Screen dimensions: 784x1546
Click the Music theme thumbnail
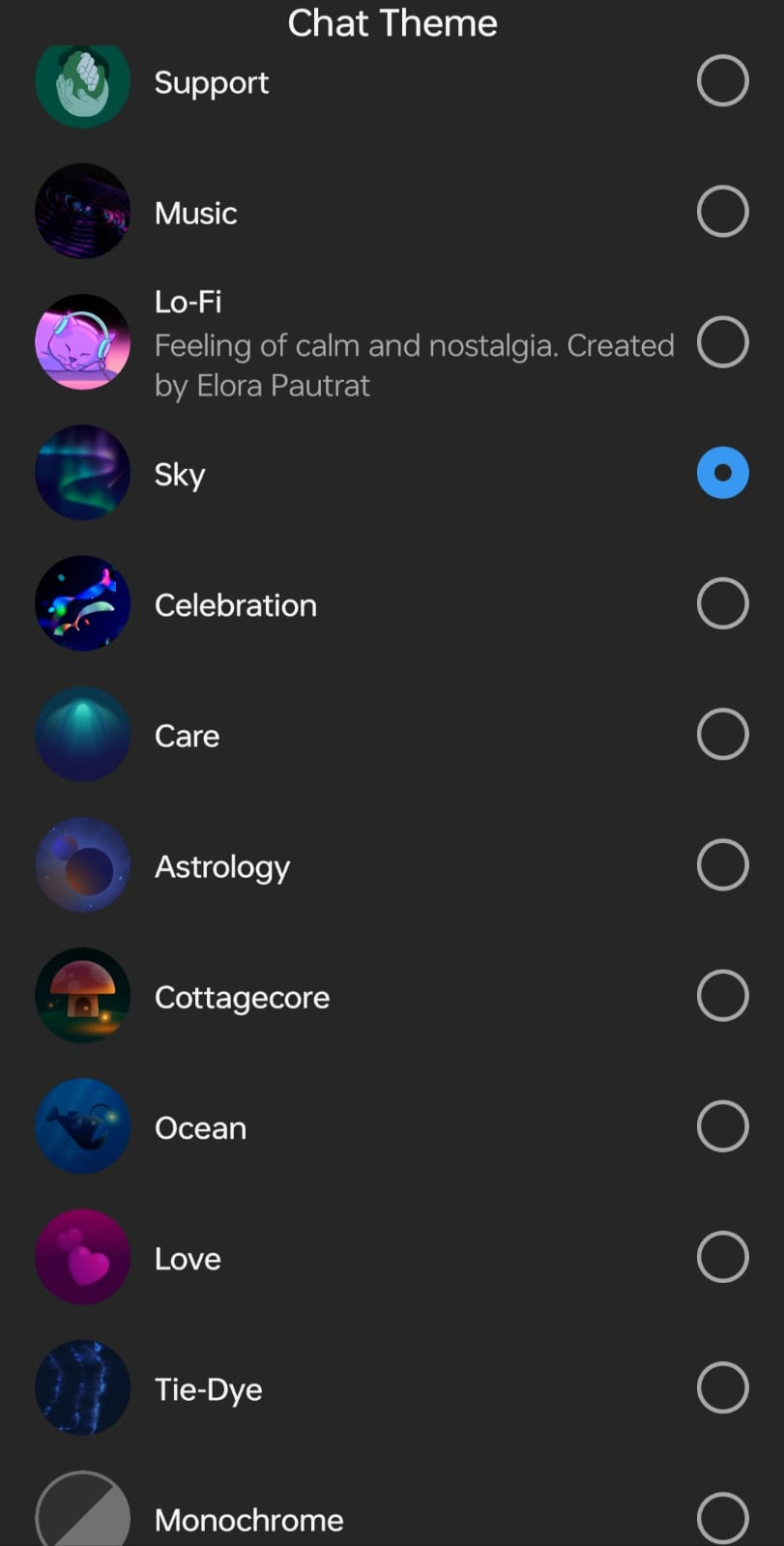[x=82, y=211]
